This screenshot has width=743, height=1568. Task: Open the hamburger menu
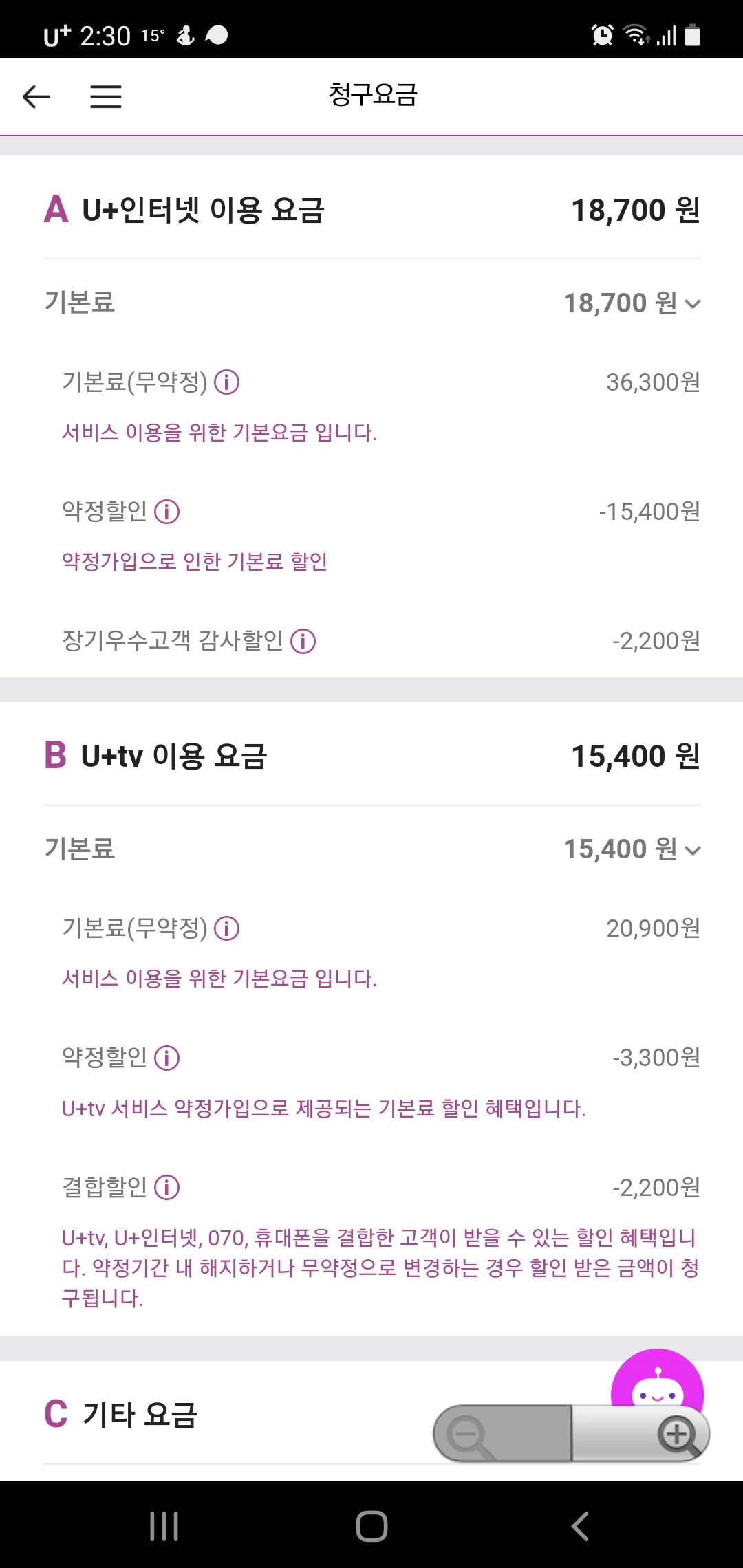tap(106, 96)
